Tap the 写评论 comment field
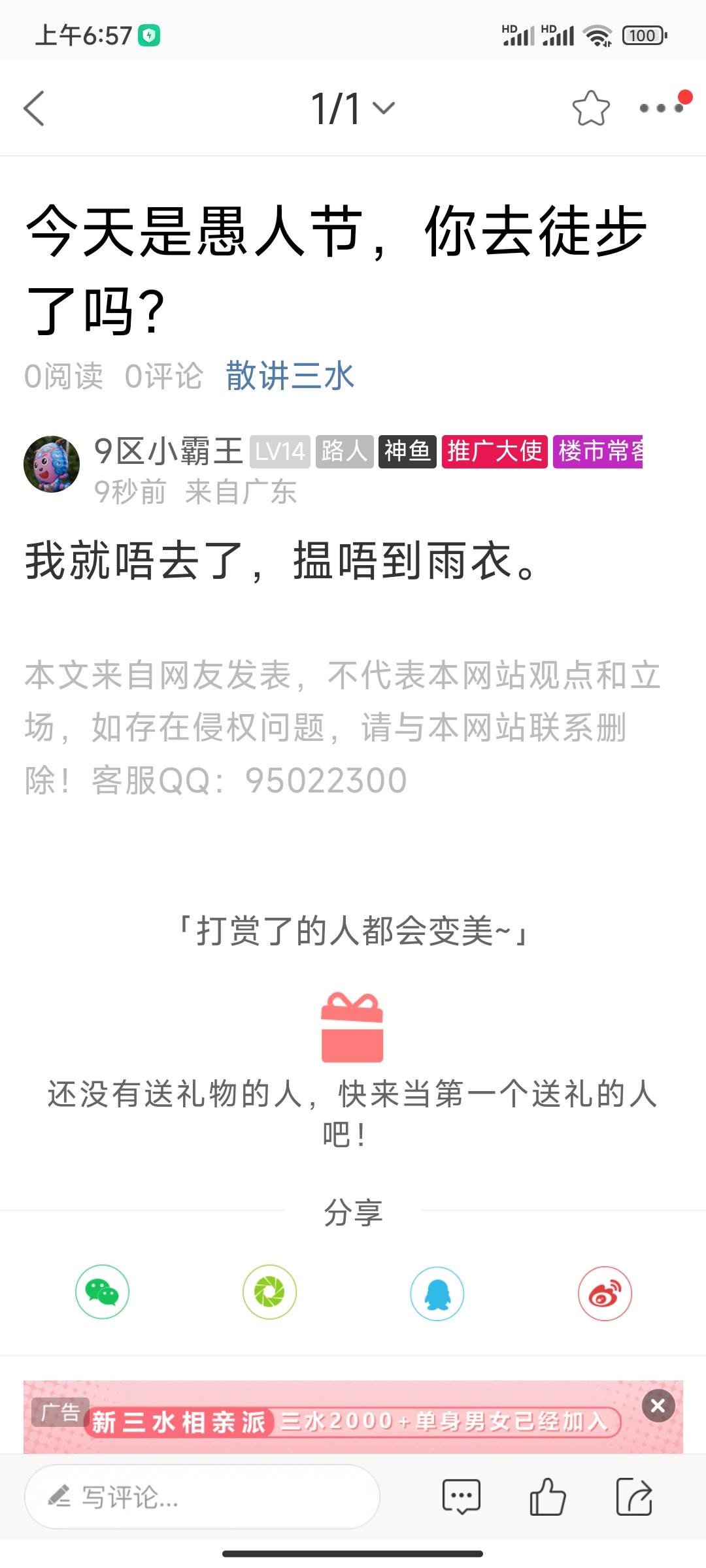Viewport: 706px width, 1568px height. (x=203, y=1497)
